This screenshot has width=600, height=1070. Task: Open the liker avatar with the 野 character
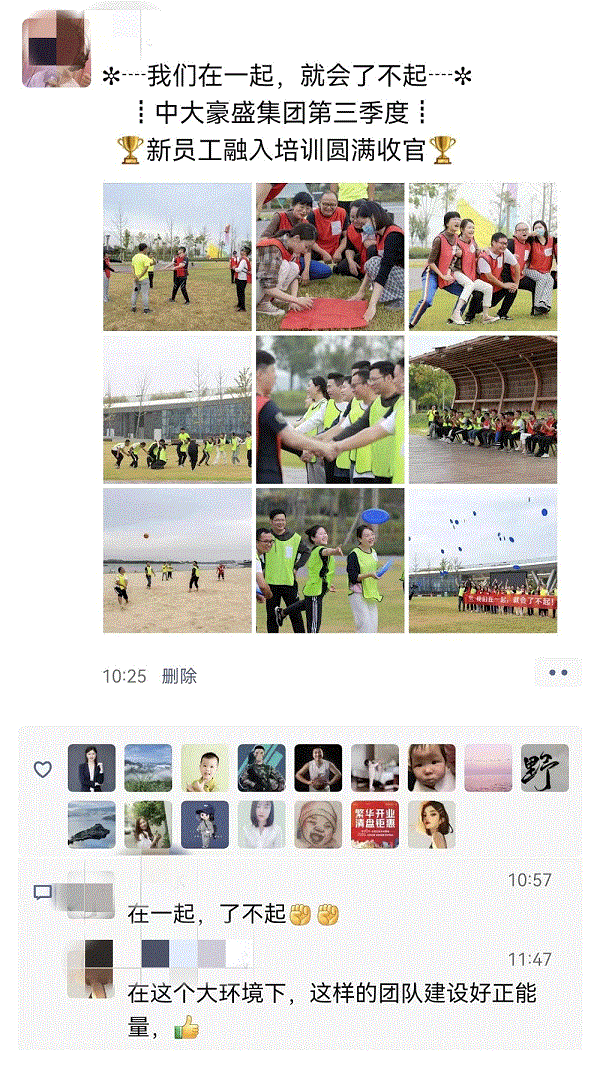click(545, 768)
